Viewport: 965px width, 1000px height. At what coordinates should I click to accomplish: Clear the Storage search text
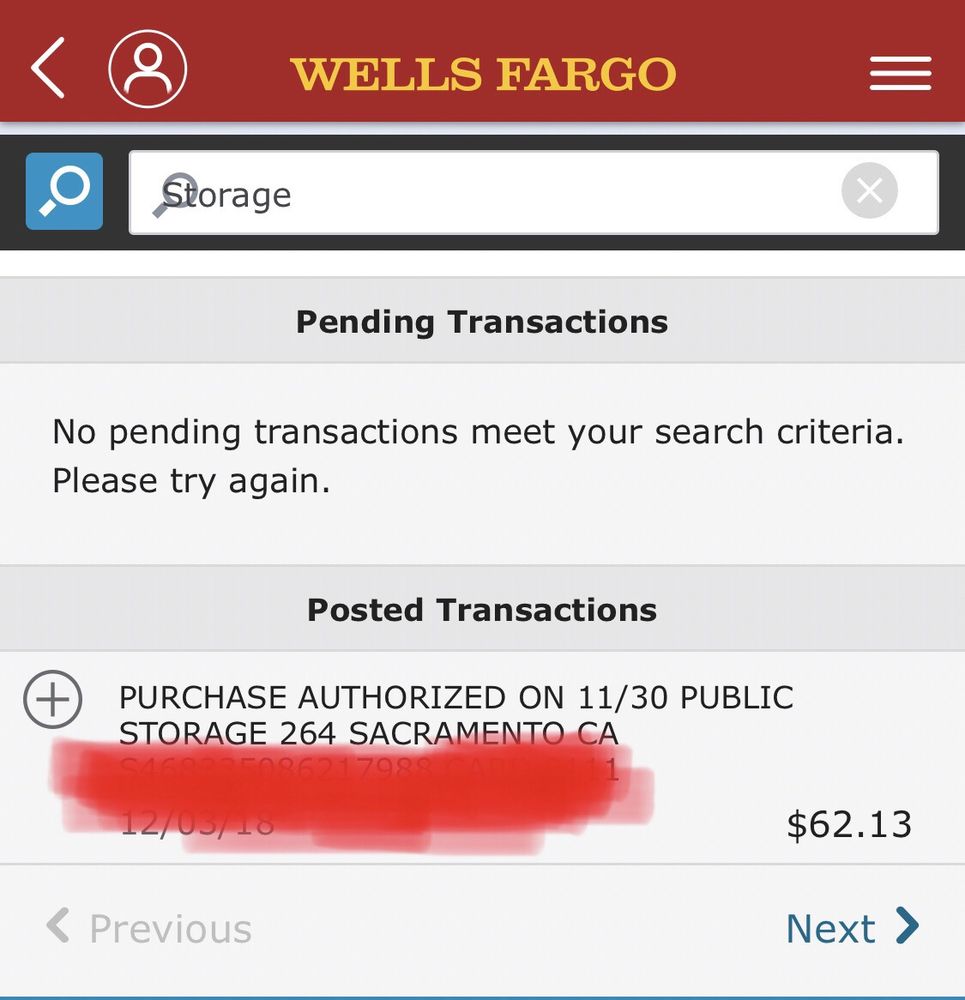click(869, 191)
